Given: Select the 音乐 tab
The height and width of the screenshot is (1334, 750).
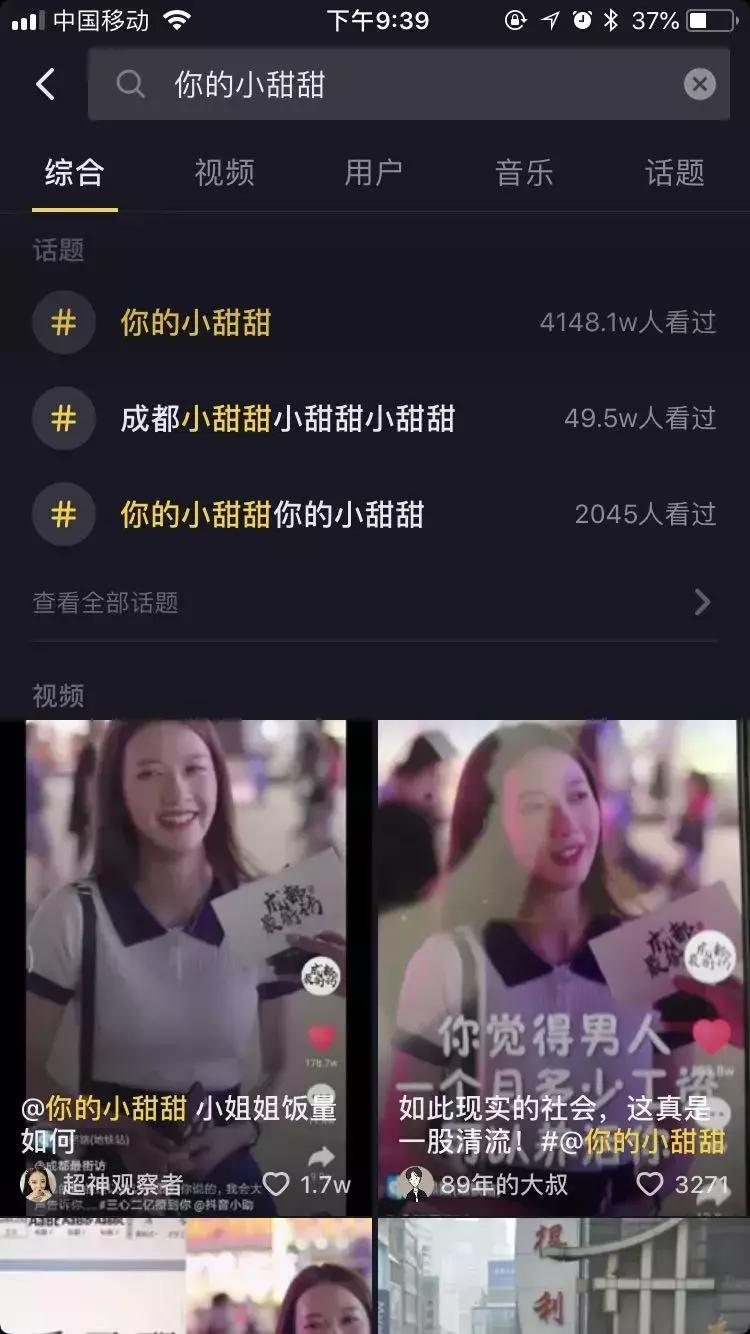Looking at the screenshot, I should click(524, 172).
